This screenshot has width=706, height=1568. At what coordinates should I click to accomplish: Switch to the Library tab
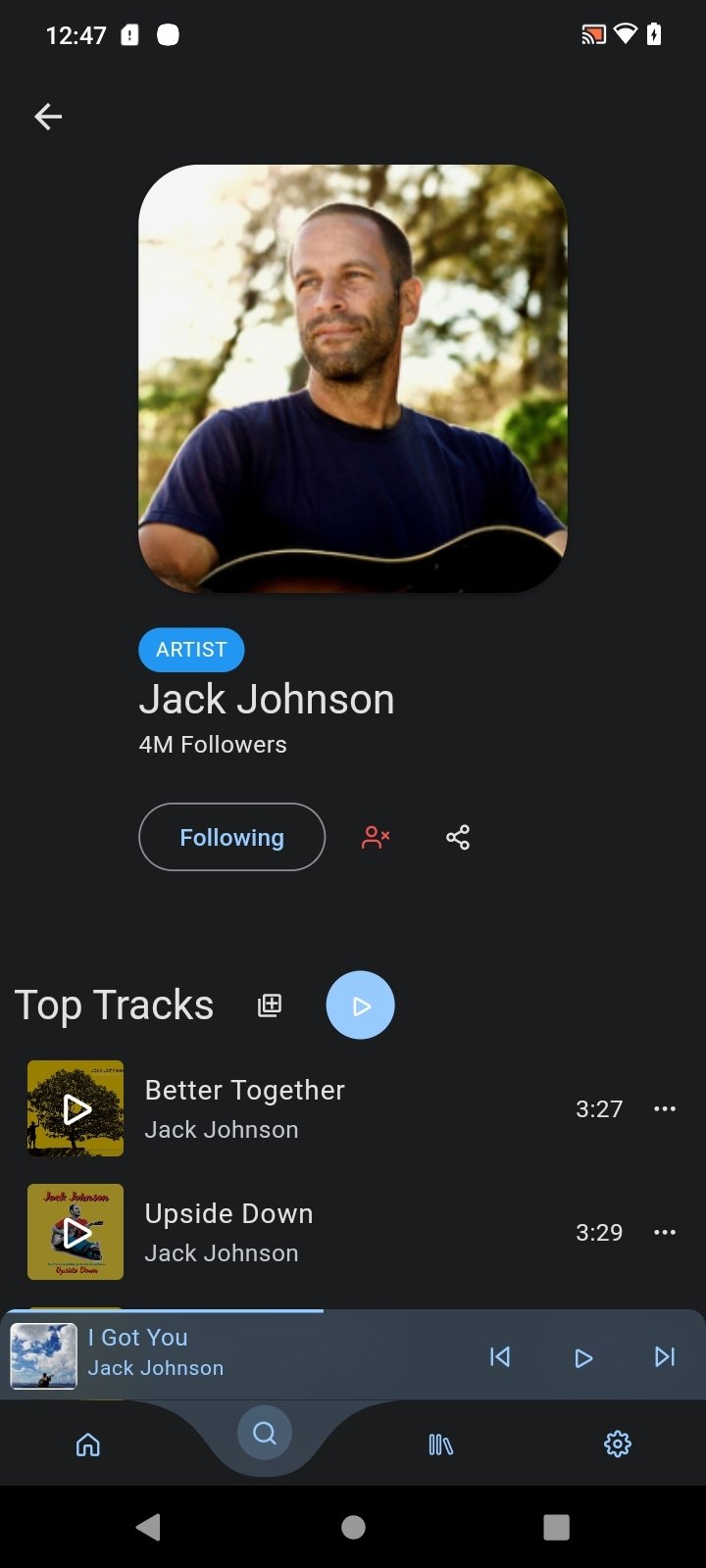[441, 1444]
